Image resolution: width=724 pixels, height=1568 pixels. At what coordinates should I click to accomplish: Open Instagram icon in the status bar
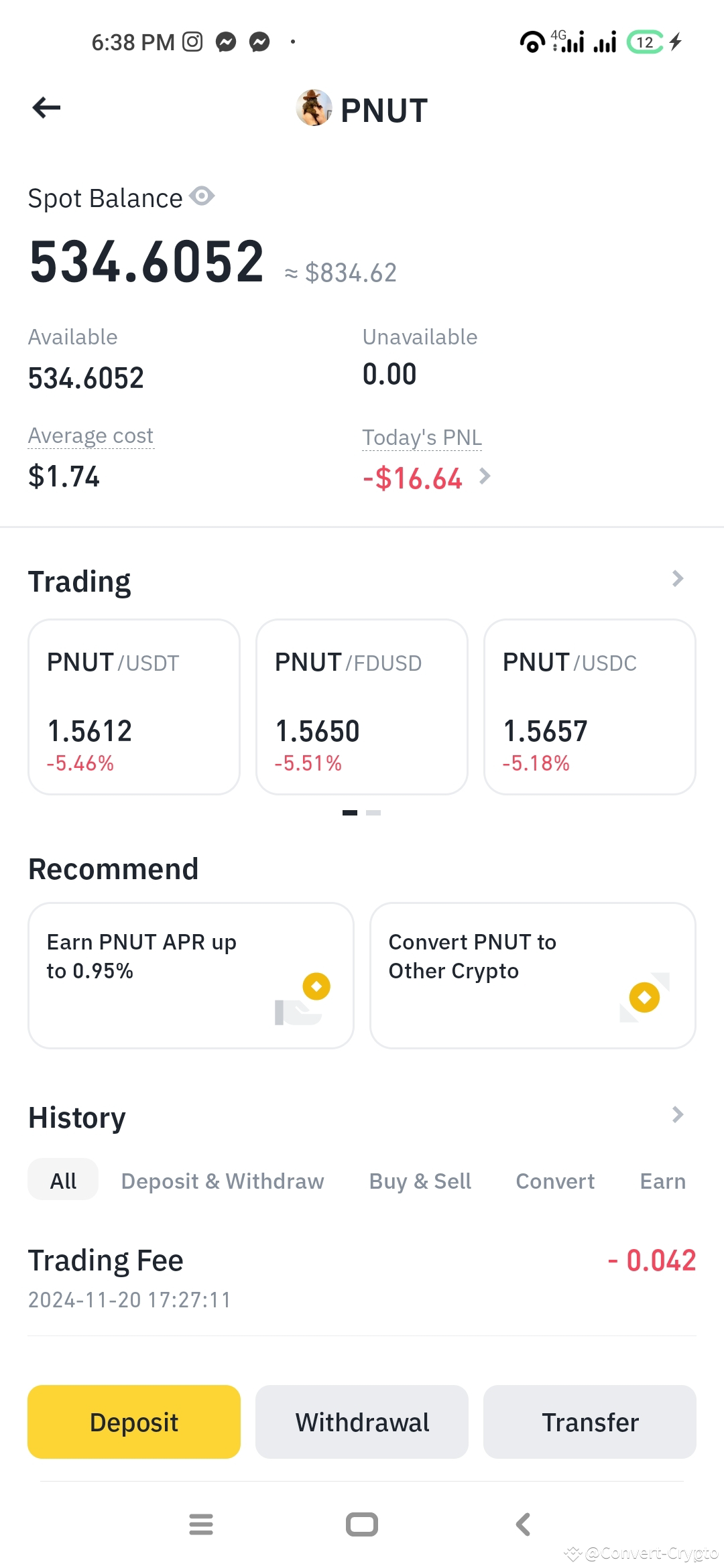[x=192, y=42]
